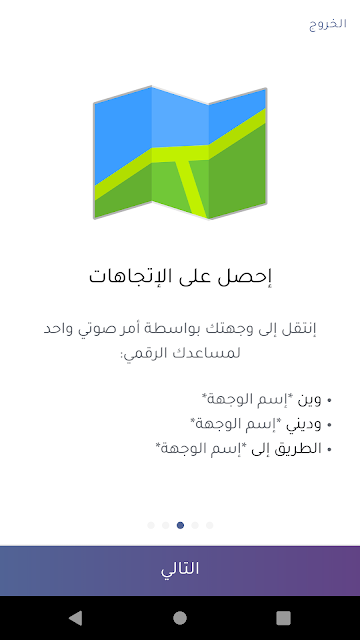The width and height of the screenshot is (360, 640).
Task: Tap the الخروج exit link
Action: click(x=328, y=24)
